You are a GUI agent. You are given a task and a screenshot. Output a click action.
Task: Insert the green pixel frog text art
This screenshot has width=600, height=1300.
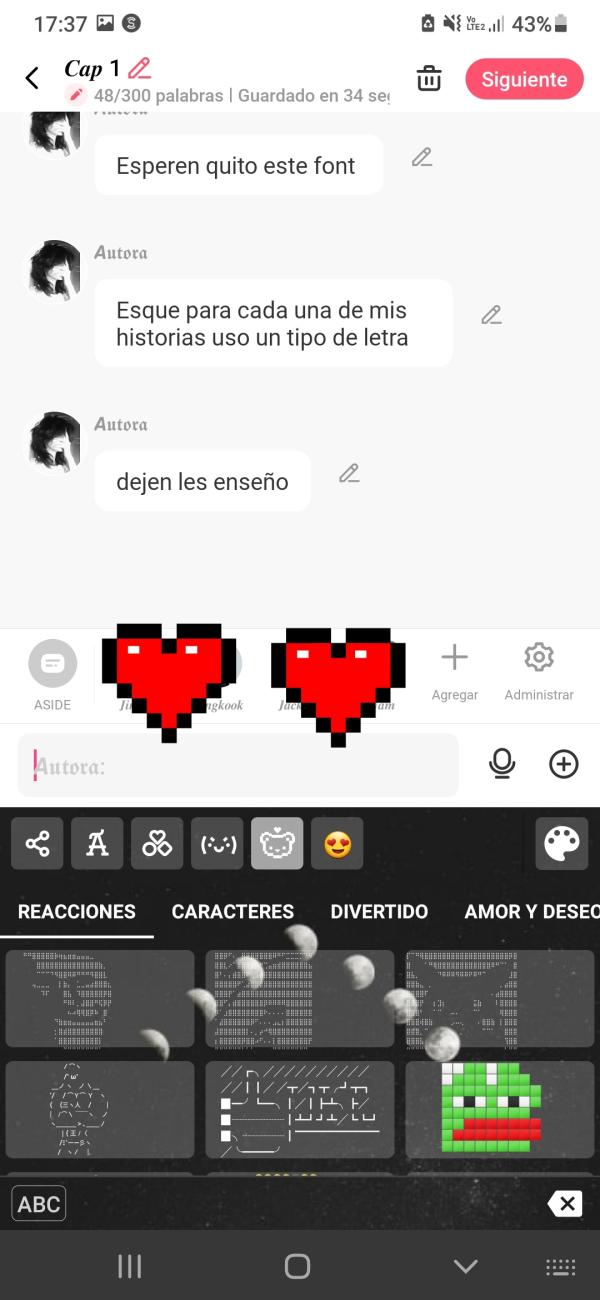click(500, 1110)
